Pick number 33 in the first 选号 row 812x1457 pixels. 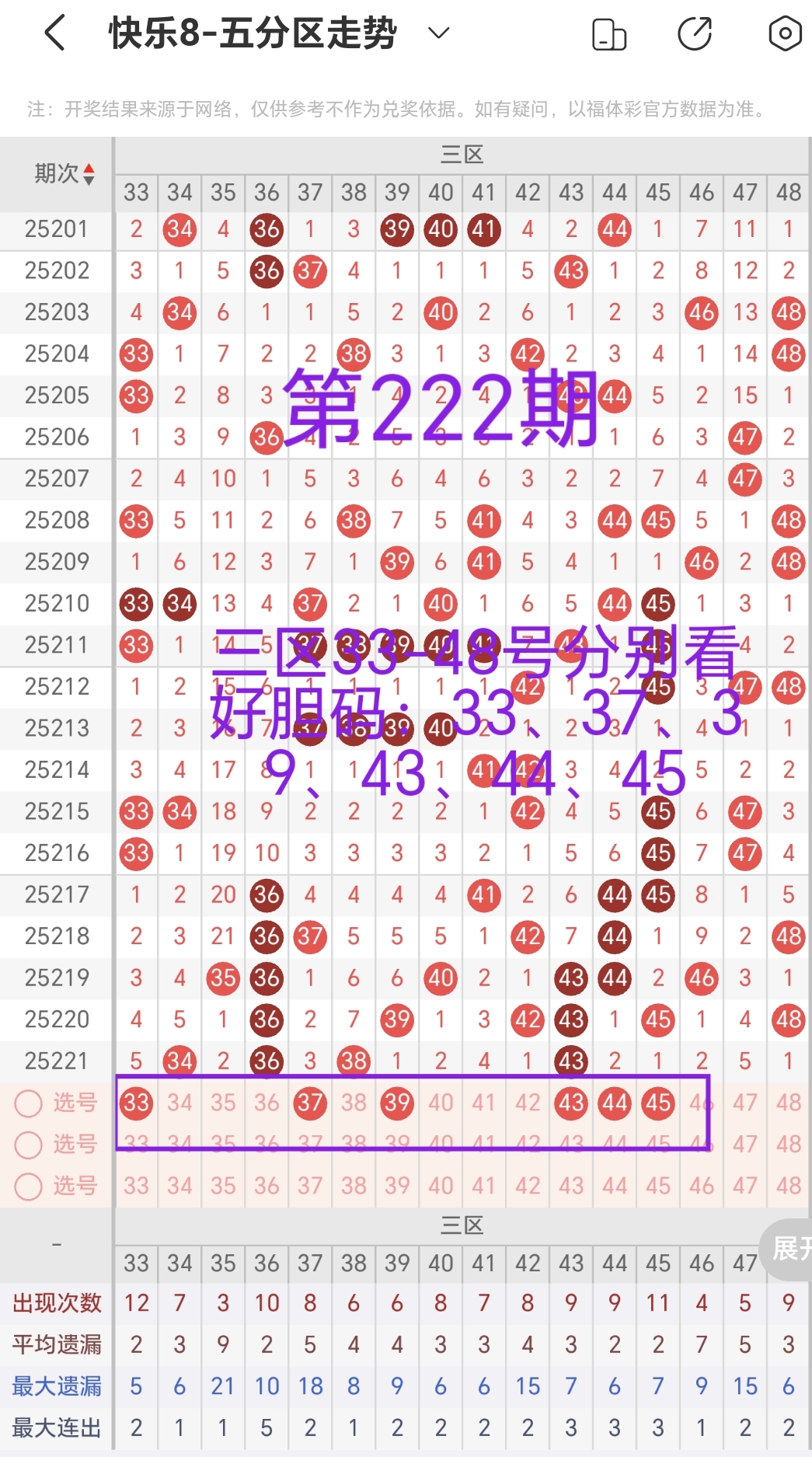[x=136, y=1103]
